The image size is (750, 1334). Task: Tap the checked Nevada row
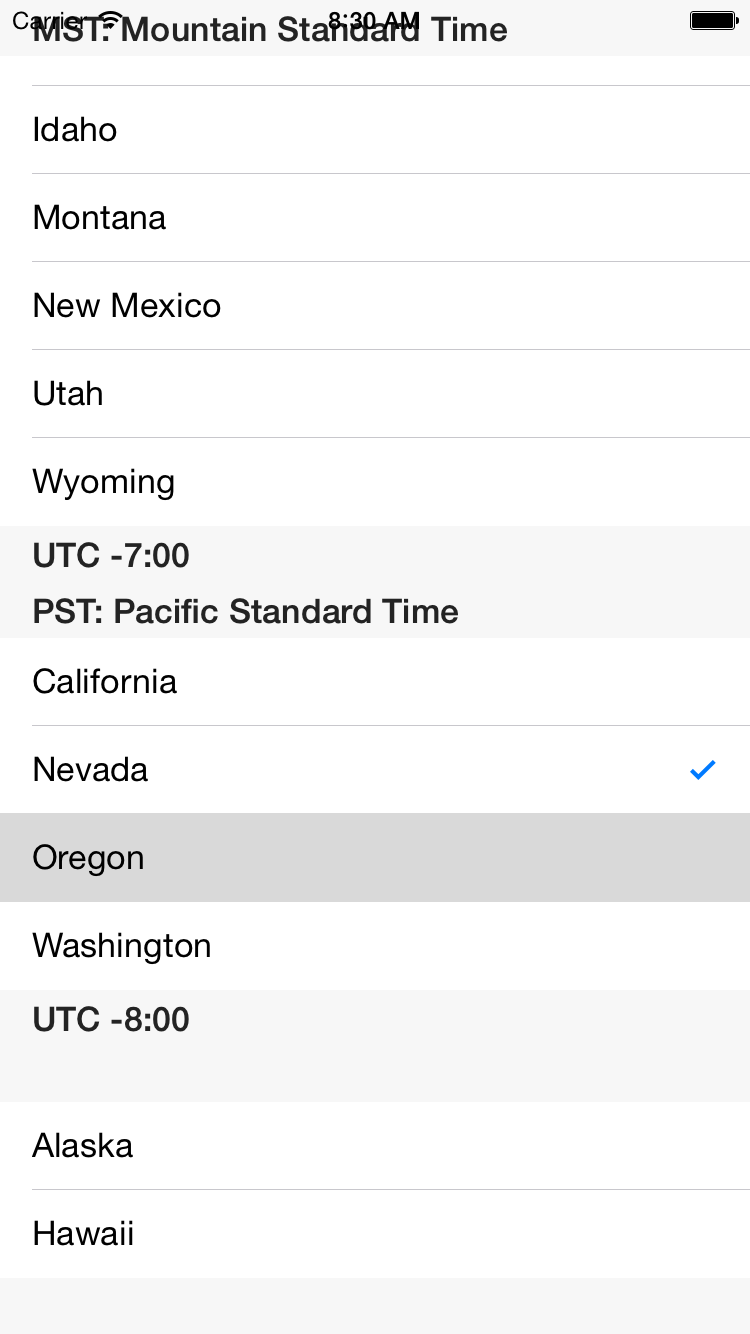(375, 770)
